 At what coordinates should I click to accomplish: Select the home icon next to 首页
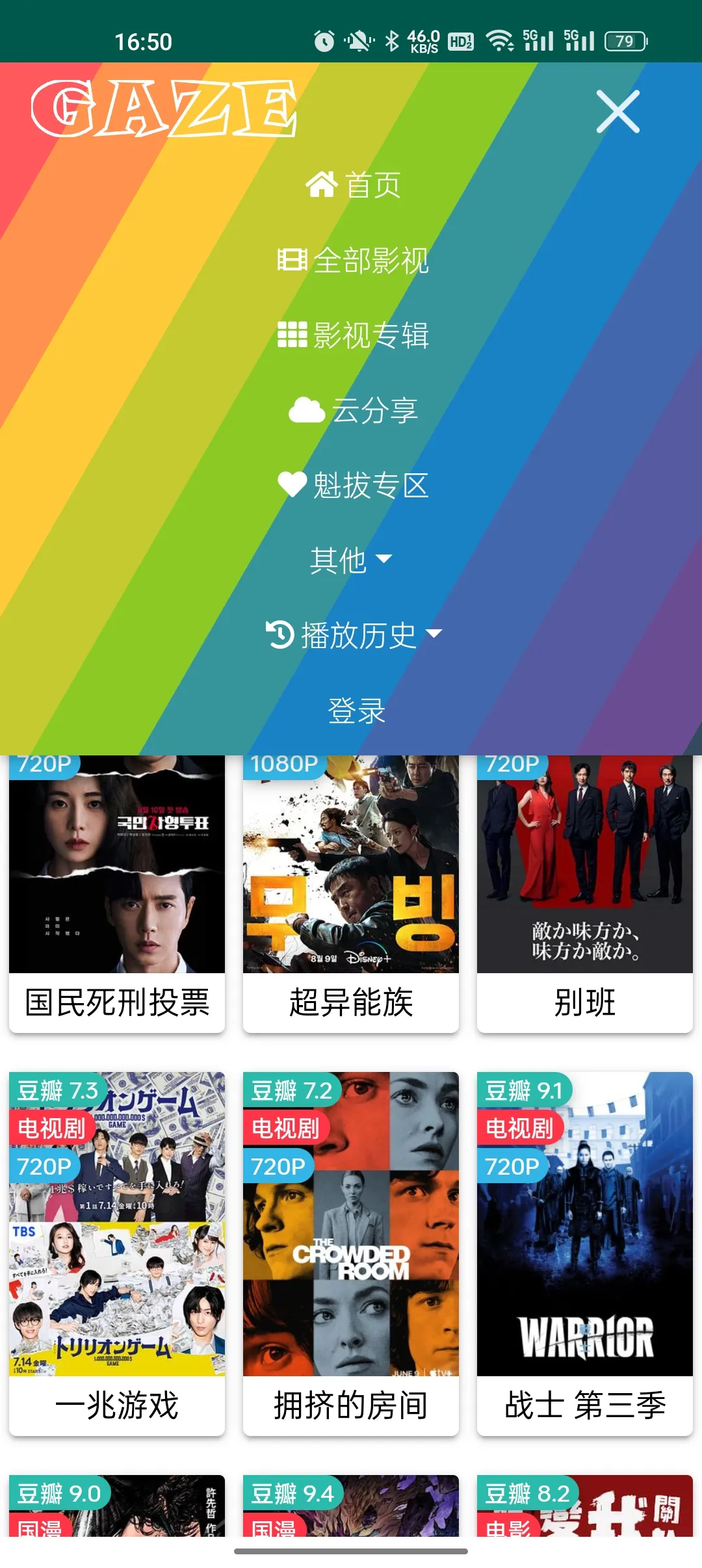(x=320, y=184)
